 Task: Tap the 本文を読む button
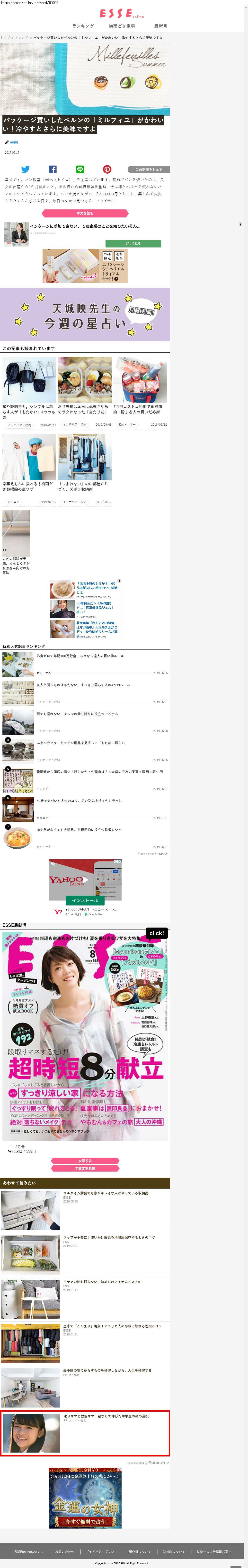tap(85, 213)
